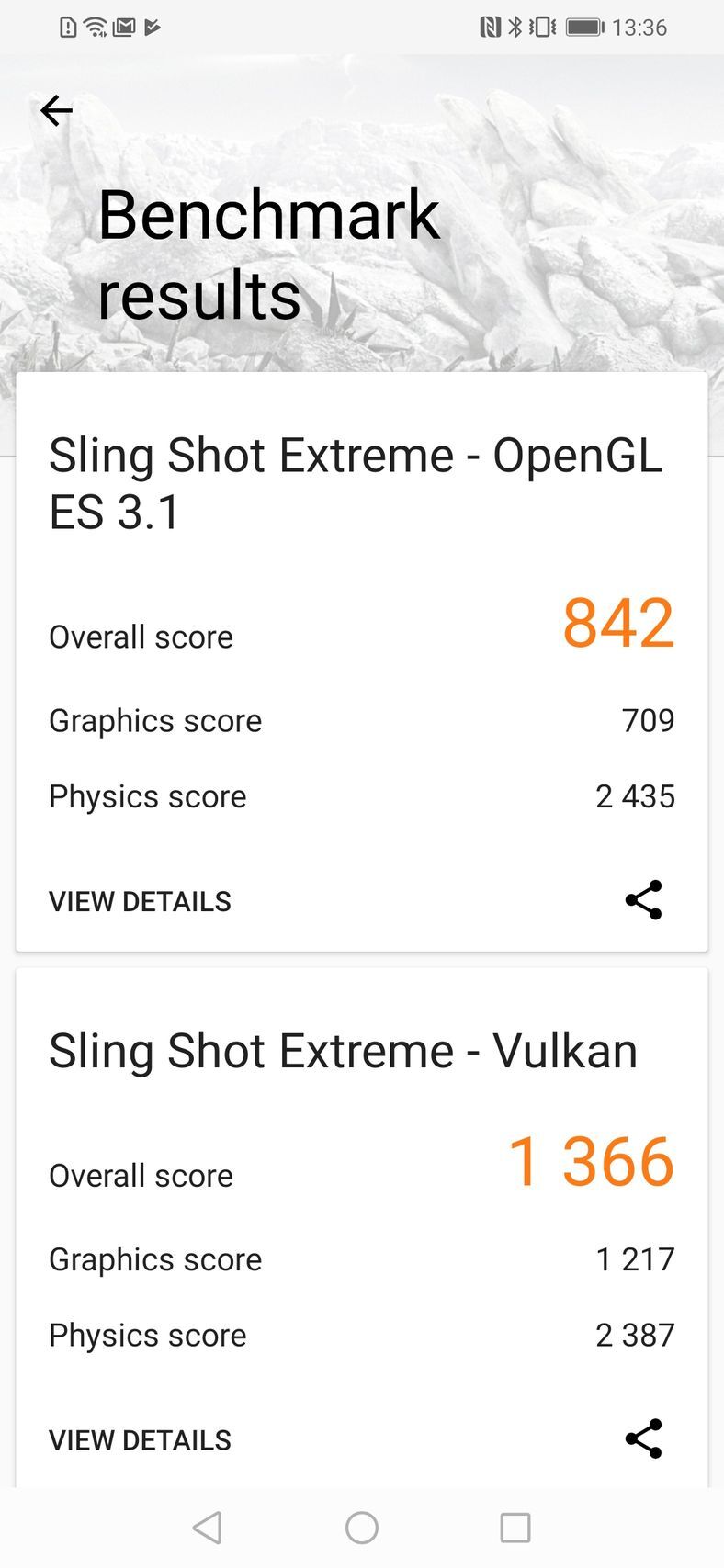The height and width of the screenshot is (1568, 724).
Task: Tap the back arrow above Benchmark results
Action: coord(55,110)
